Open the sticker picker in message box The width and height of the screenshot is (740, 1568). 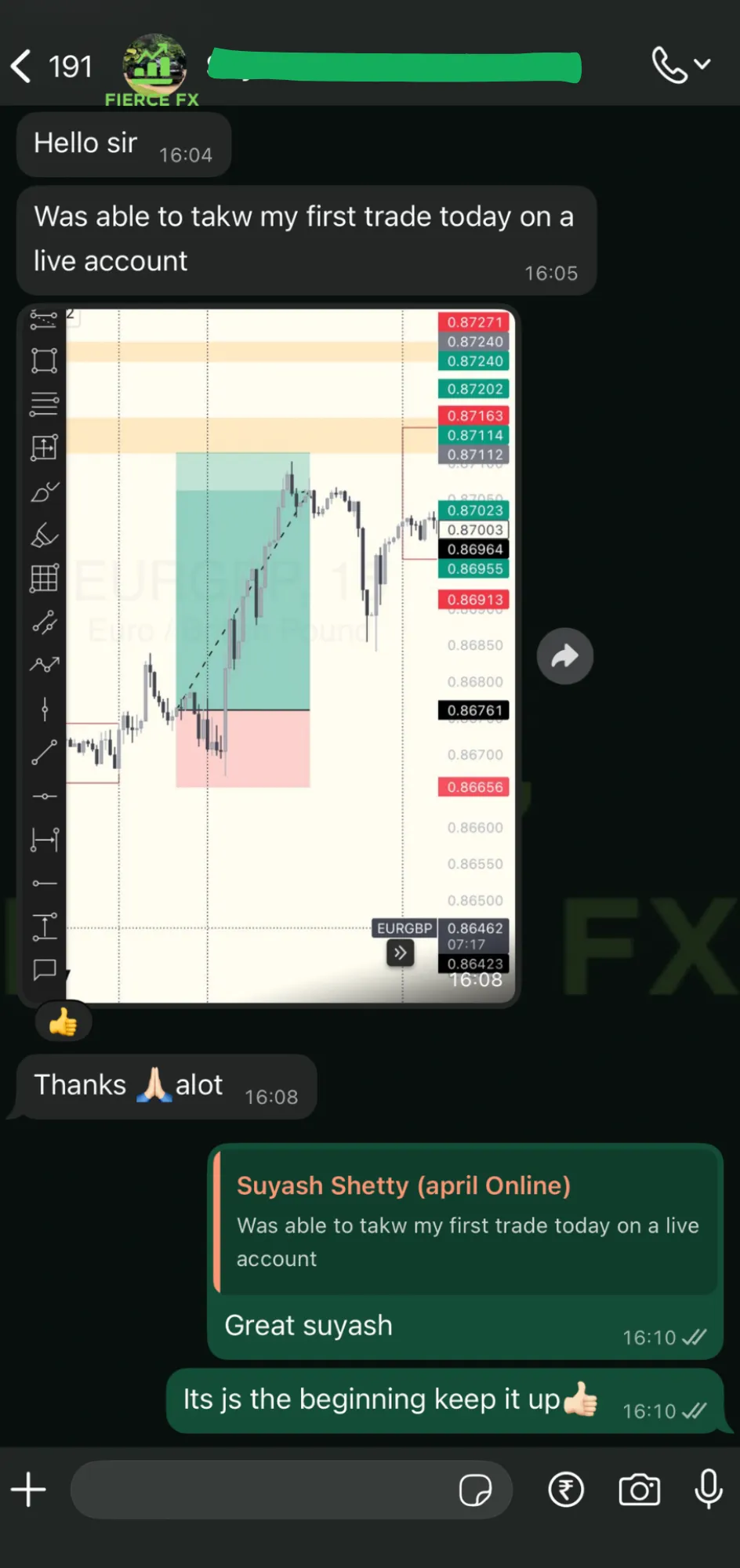point(475,1490)
